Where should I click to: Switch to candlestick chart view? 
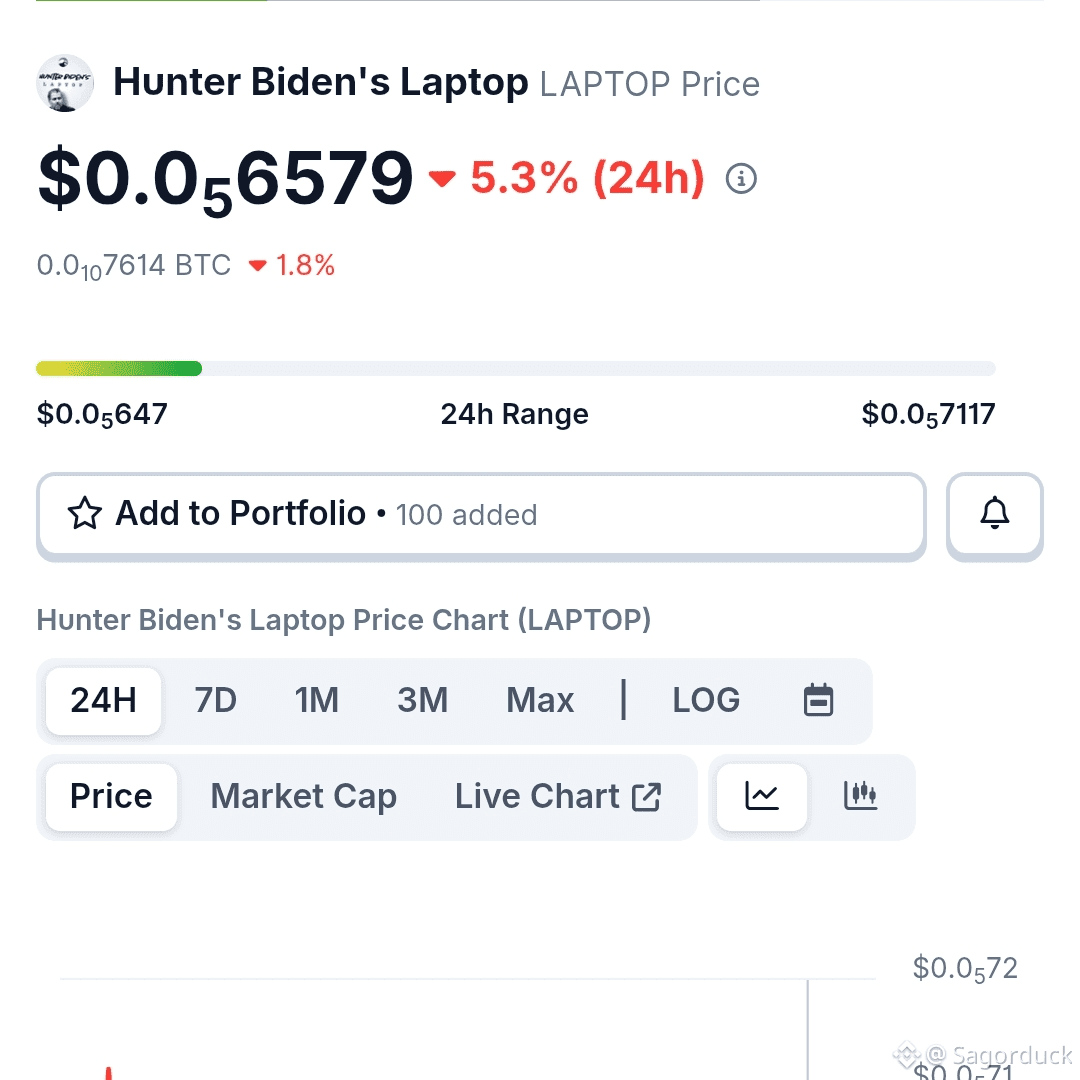(x=860, y=797)
